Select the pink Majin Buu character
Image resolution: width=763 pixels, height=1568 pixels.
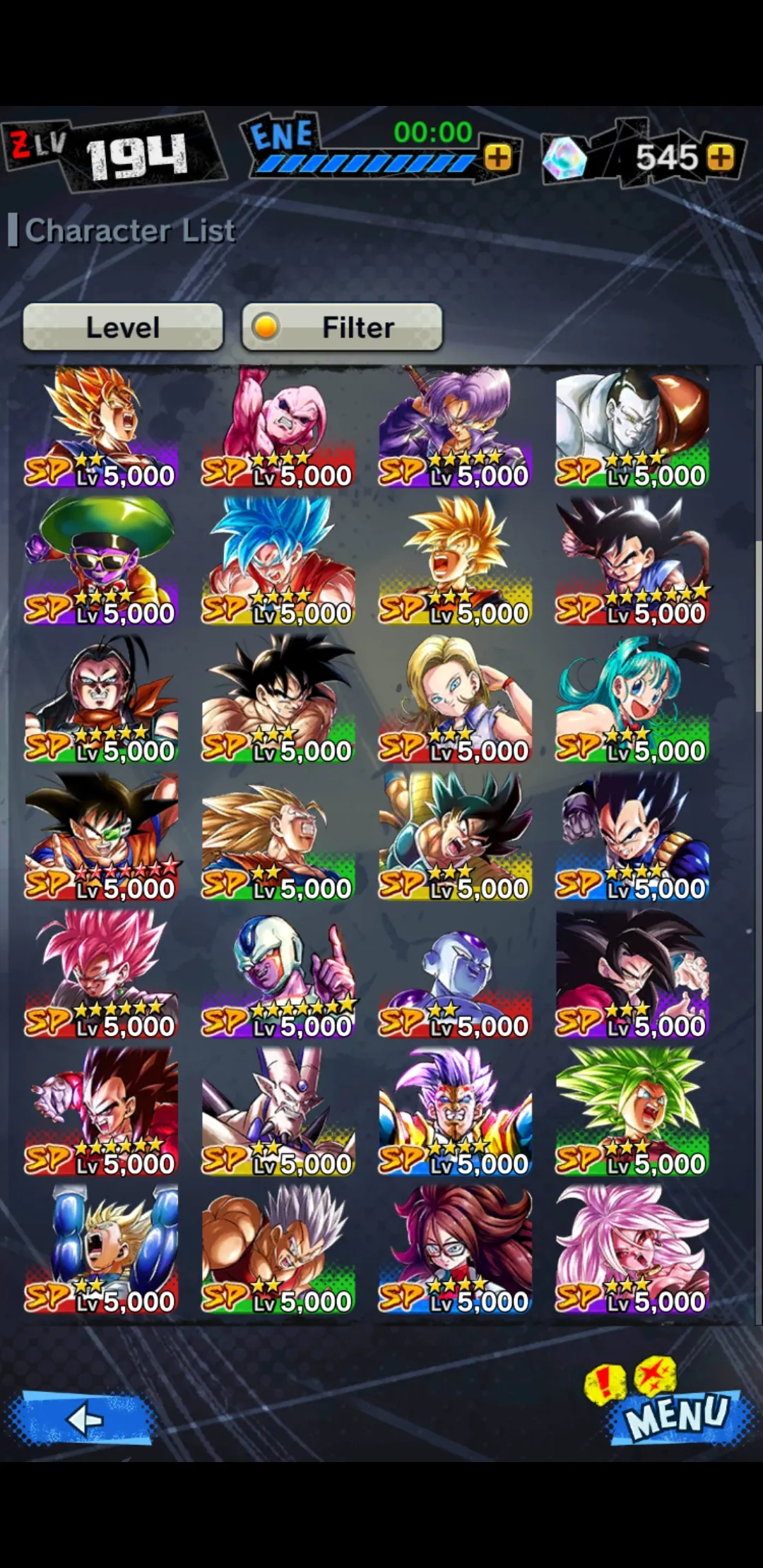[x=278, y=427]
